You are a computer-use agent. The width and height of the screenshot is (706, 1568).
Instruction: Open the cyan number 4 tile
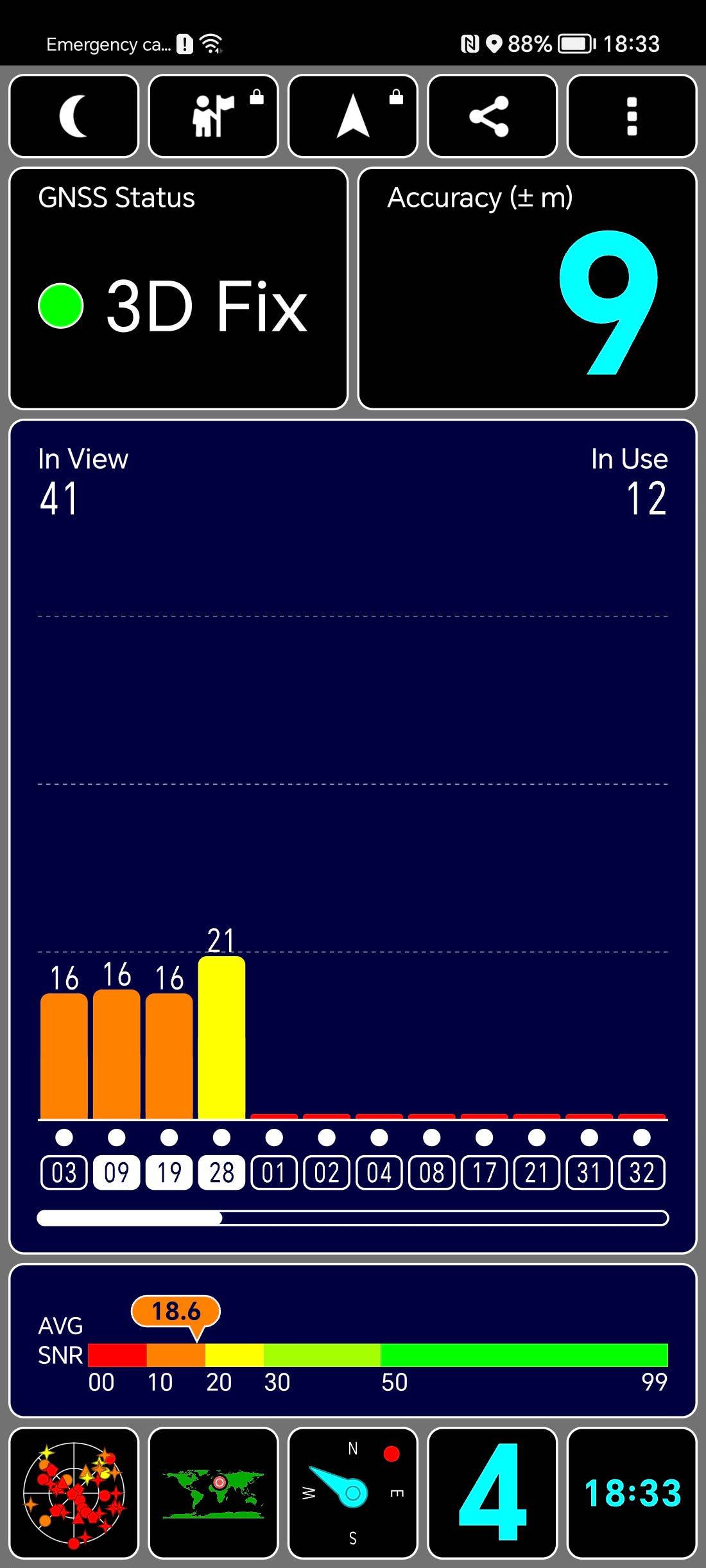492,1493
